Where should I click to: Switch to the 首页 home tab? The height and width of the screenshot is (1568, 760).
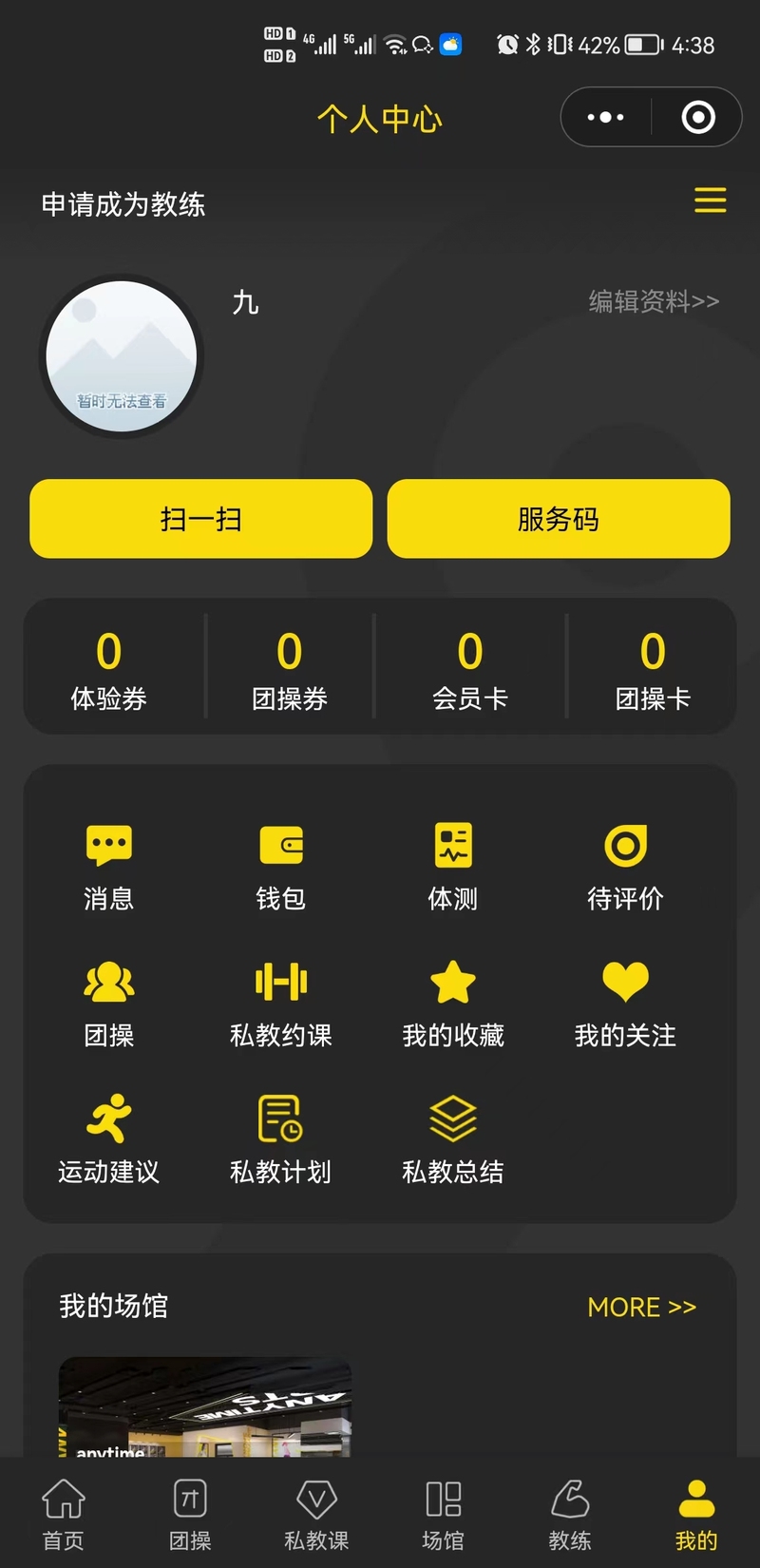pyautogui.click(x=64, y=1515)
